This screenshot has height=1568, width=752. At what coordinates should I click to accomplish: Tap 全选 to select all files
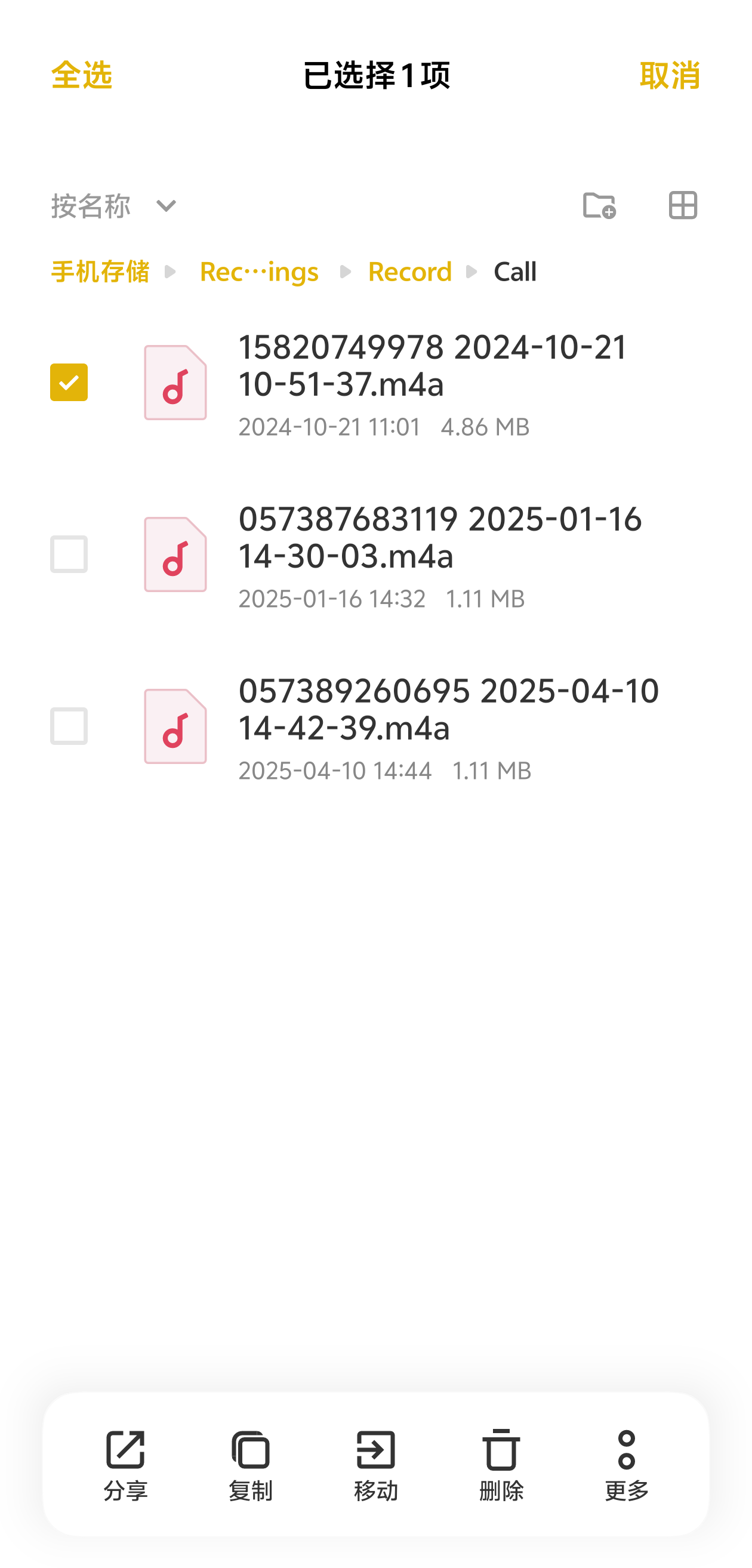coord(82,75)
